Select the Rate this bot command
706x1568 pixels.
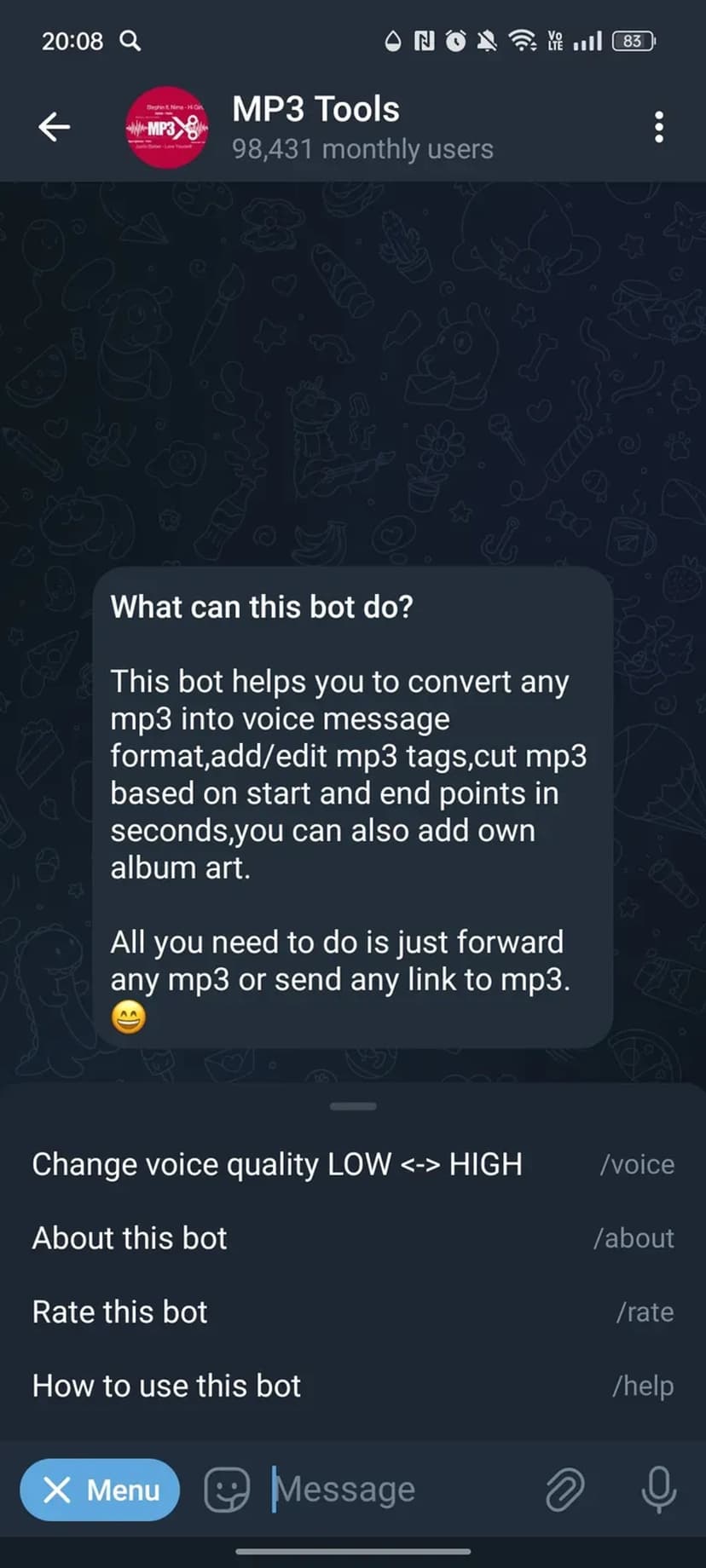coord(352,1312)
